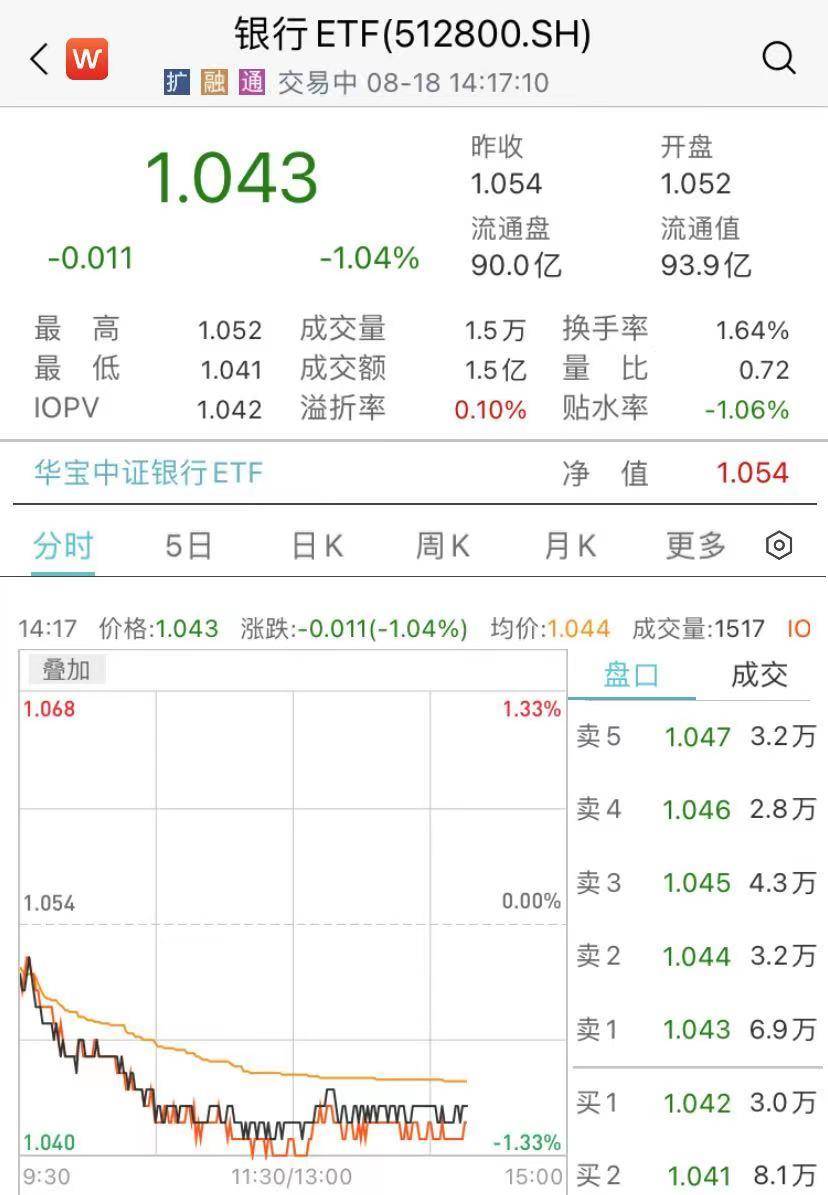Open the 月K monthly candlestick view
This screenshot has height=1195, width=828.
pos(570,545)
